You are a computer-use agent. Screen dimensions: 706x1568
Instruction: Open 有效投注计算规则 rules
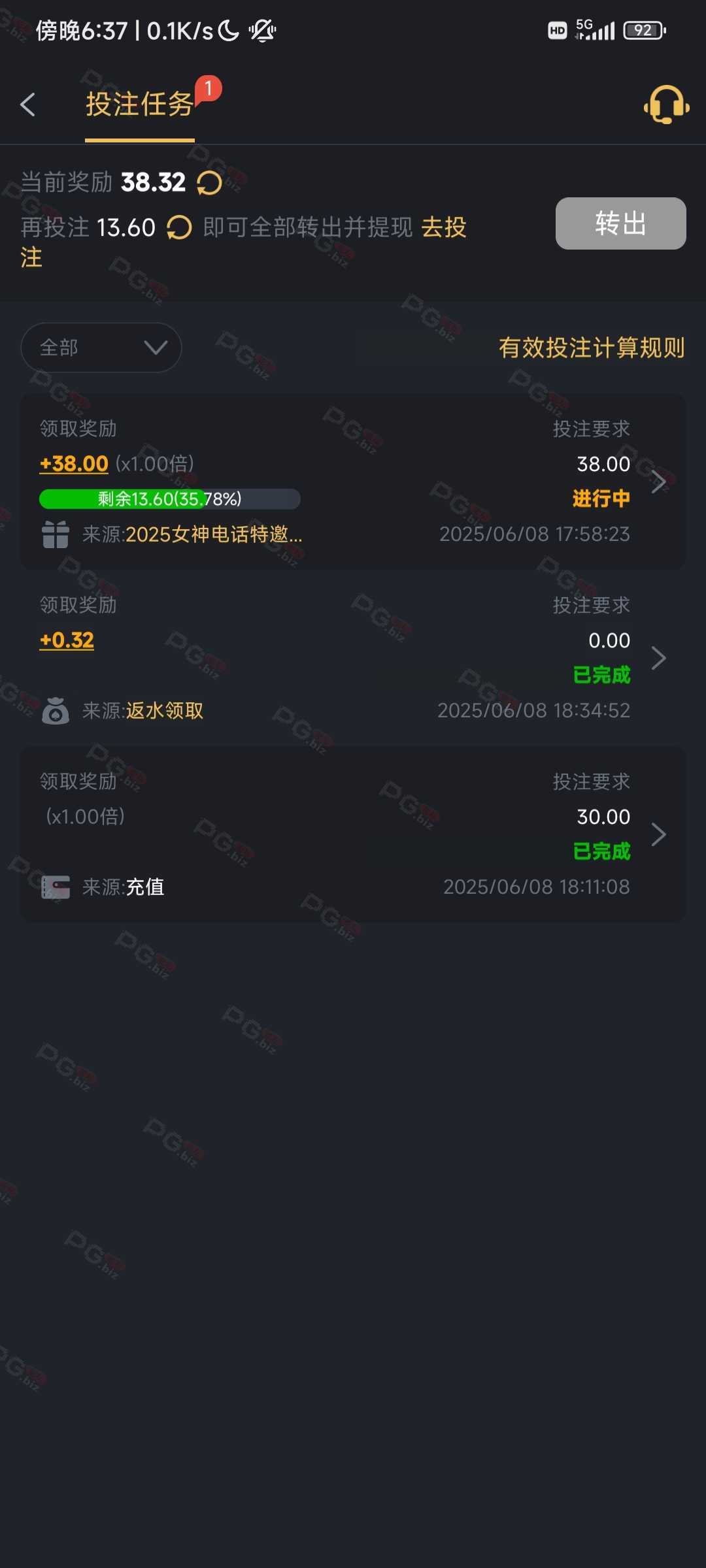[592, 348]
